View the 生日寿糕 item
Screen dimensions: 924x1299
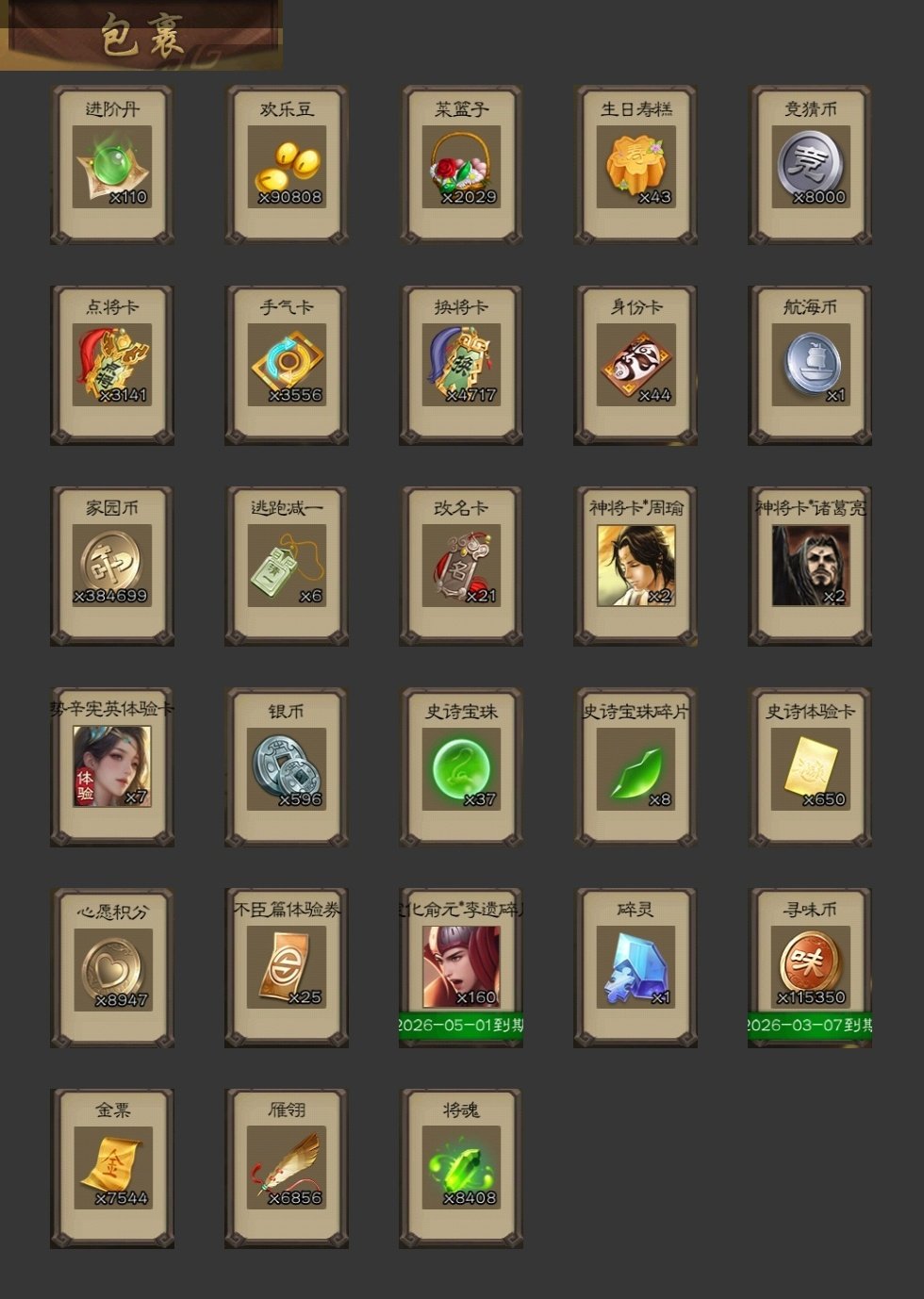tap(635, 167)
